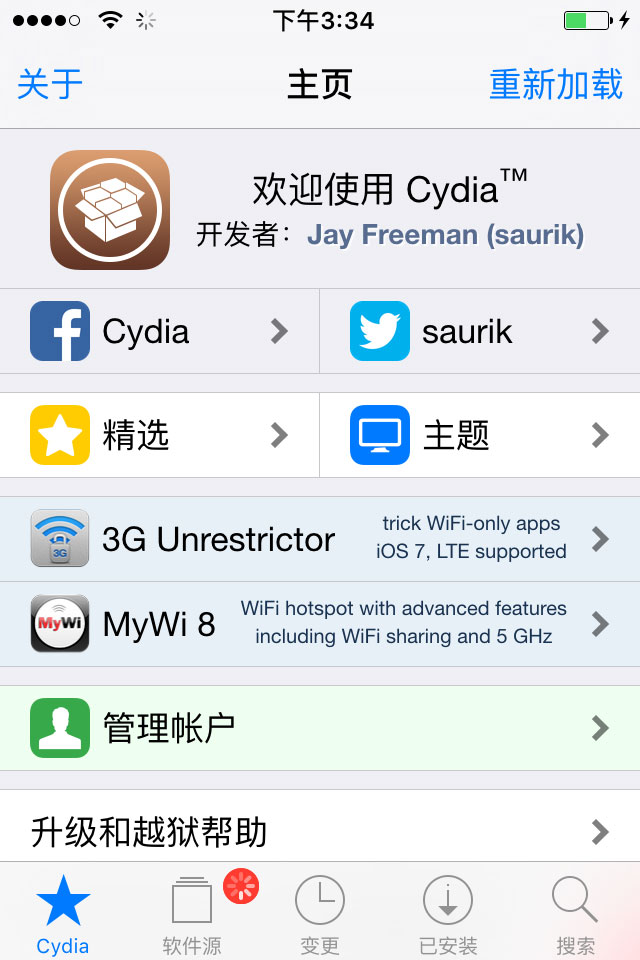Select the Cydia tab
The image size is (640, 960).
point(63,913)
